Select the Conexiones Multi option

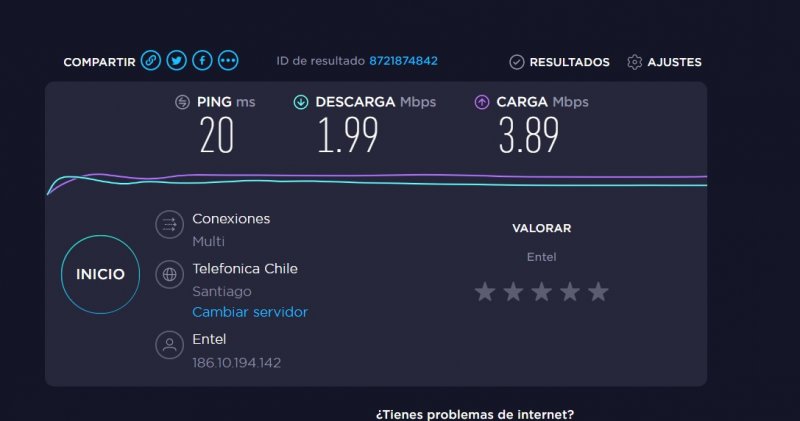(209, 241)
